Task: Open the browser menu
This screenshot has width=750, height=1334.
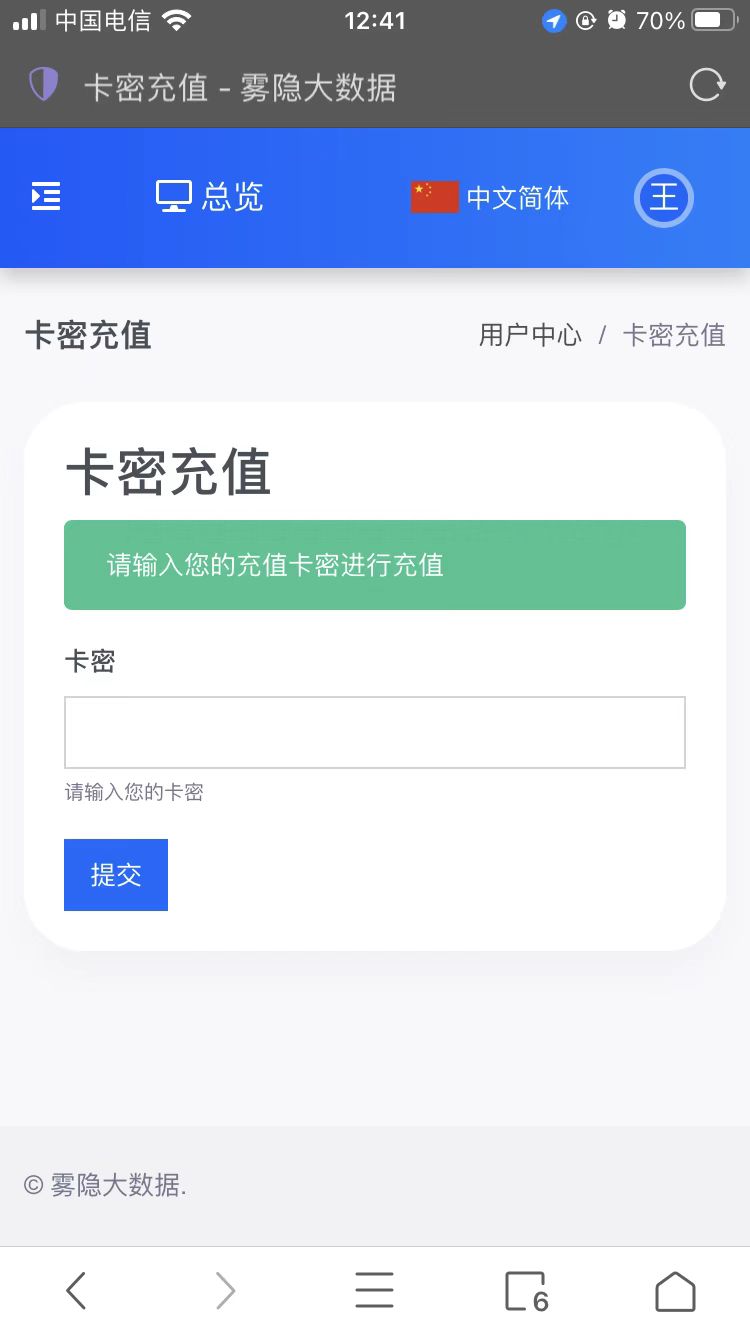Action: coord(375,1290)
